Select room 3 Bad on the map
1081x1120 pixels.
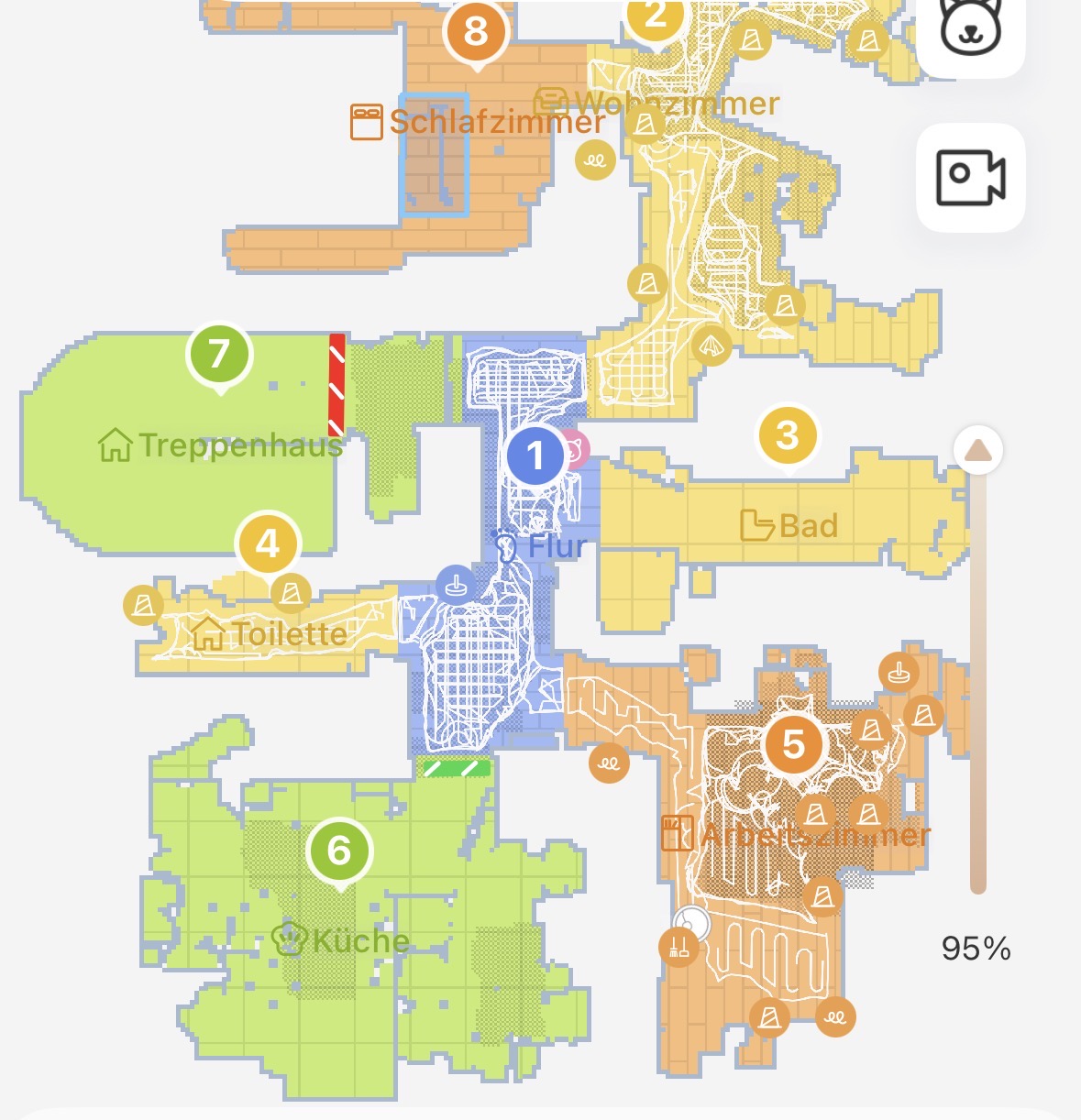[788, 435]
